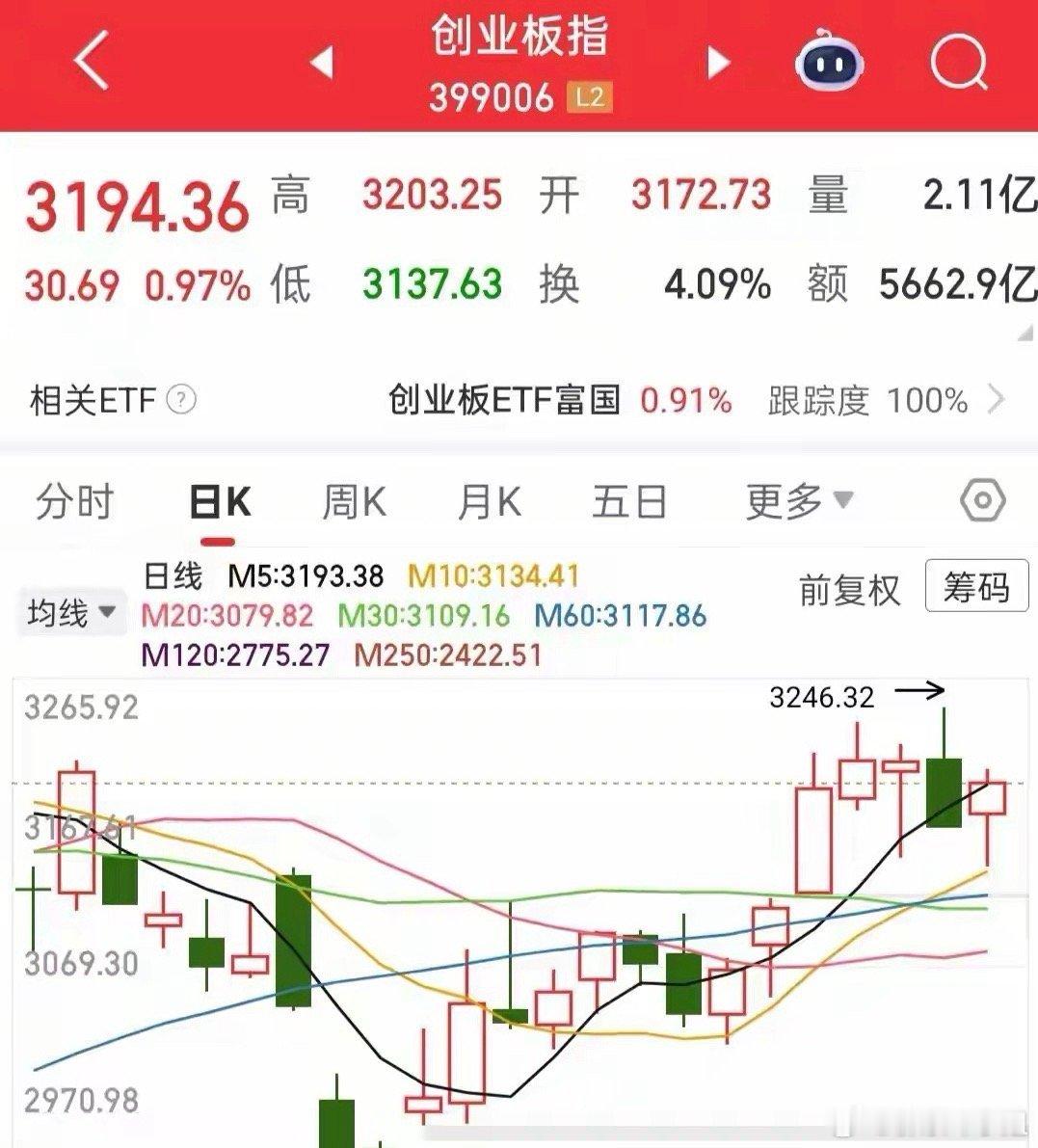Tap the 相关ETF help question mark icon
This screenshot has height=1148, width=1038.
181,401
